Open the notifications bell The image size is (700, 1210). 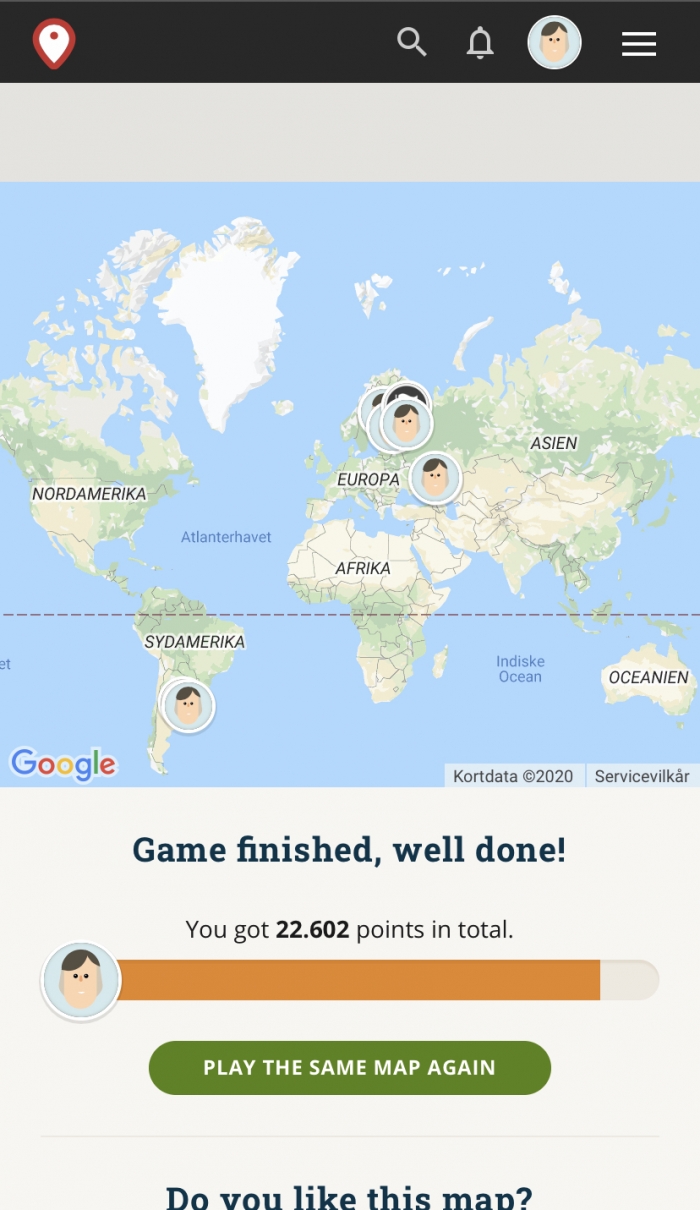click(x=480, y=43)
